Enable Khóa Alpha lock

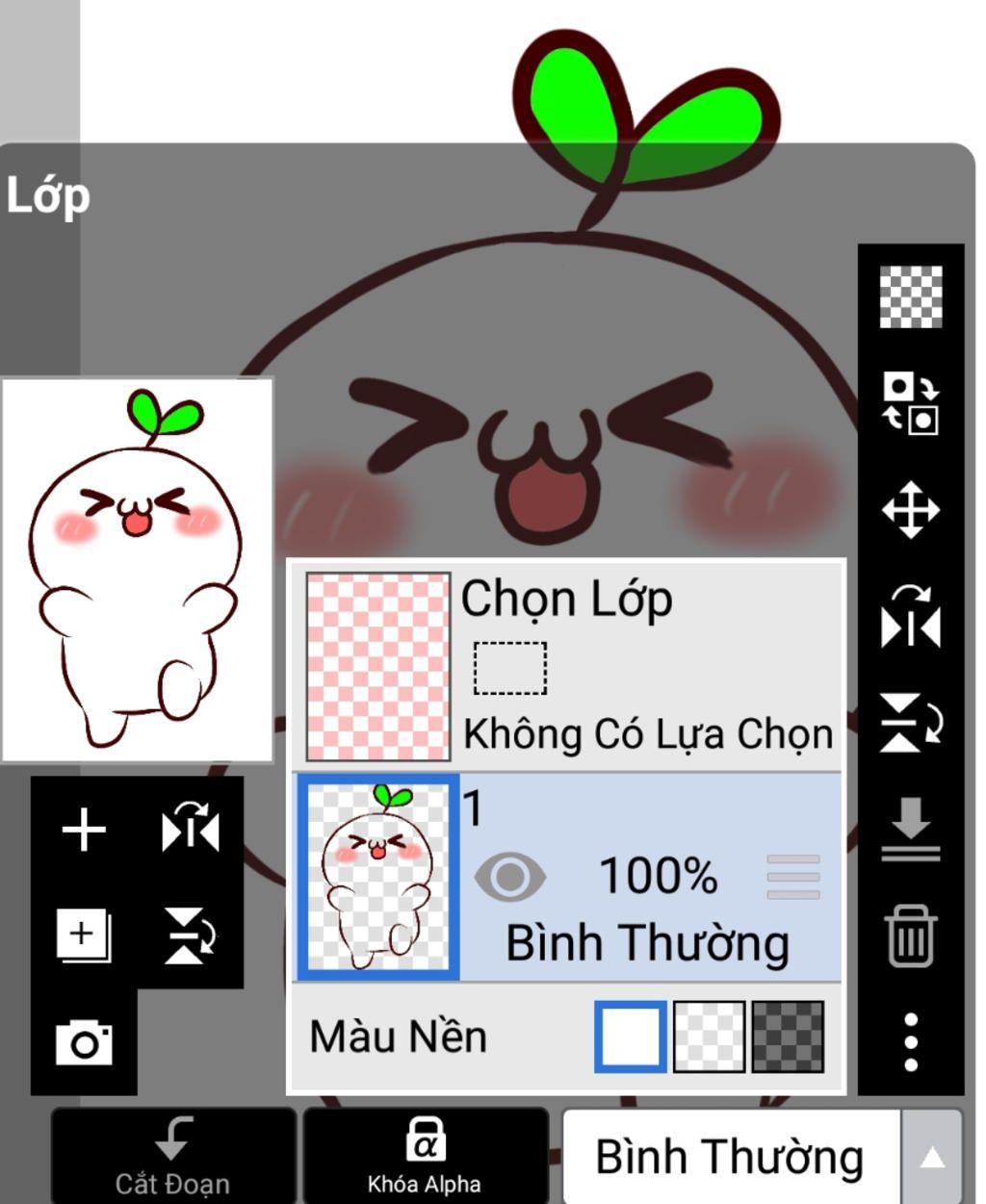[x=425, y=1155]
